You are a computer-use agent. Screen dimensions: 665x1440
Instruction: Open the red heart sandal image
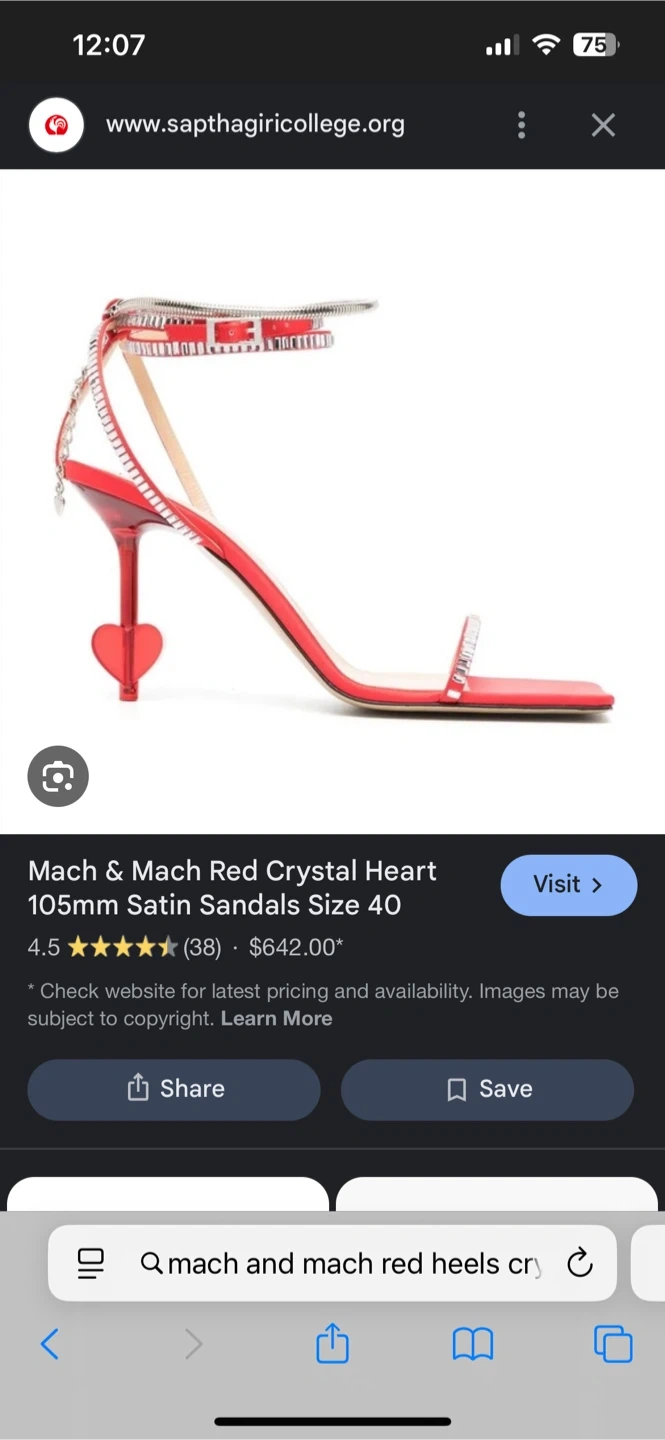332,500
